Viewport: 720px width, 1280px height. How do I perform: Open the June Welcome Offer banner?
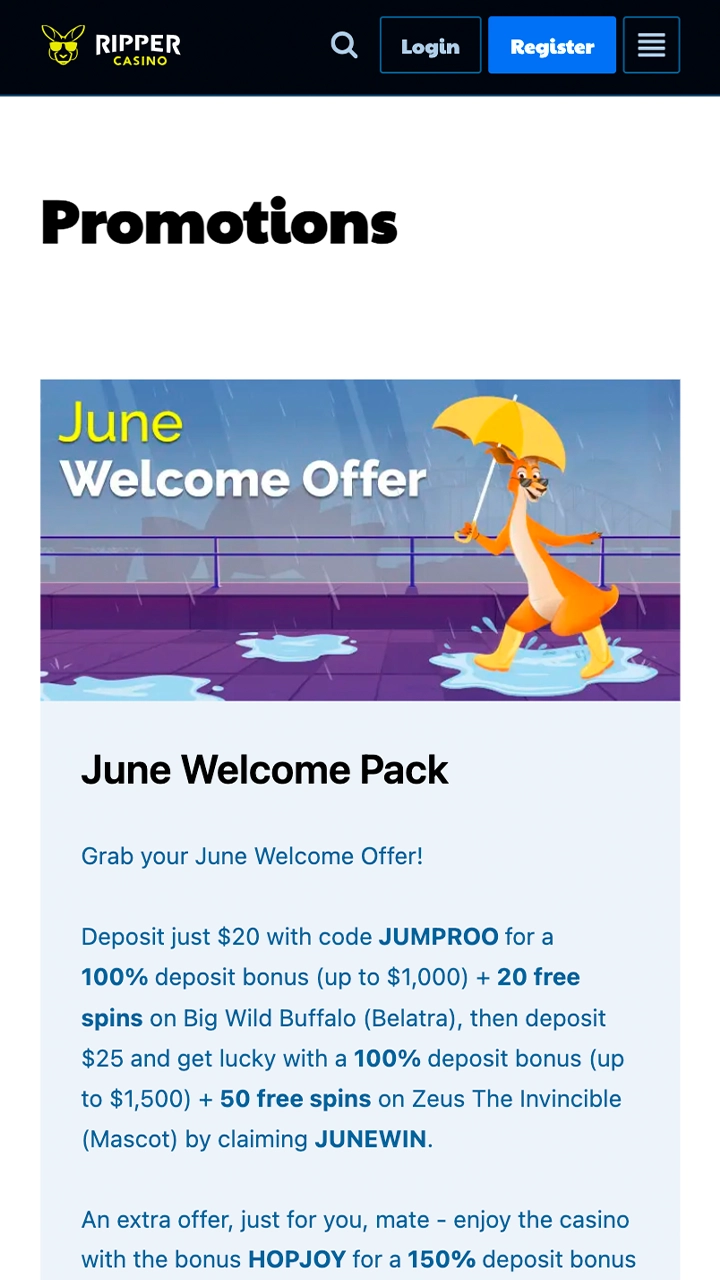click(x=360, y=540)
